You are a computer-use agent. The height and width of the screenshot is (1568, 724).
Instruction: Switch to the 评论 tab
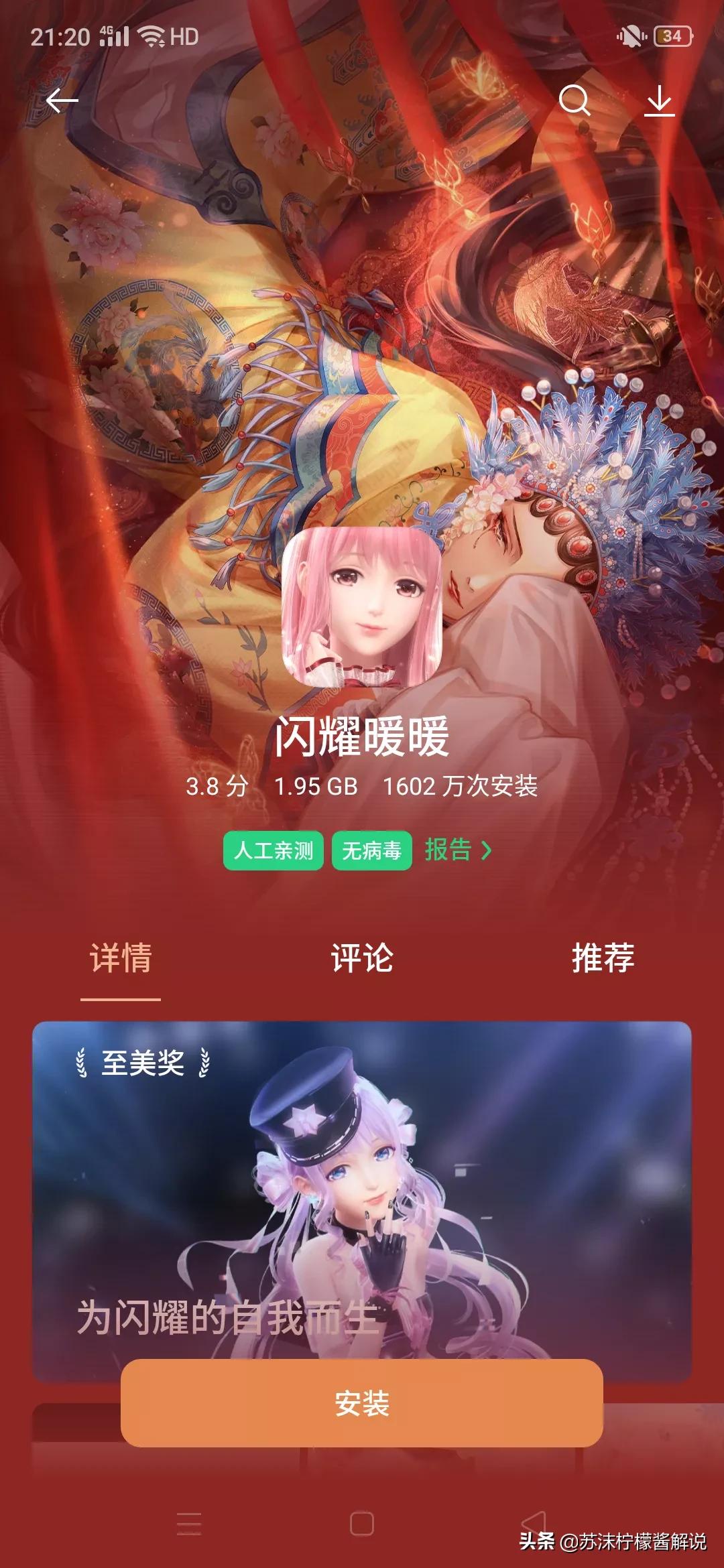pos(362,958)
